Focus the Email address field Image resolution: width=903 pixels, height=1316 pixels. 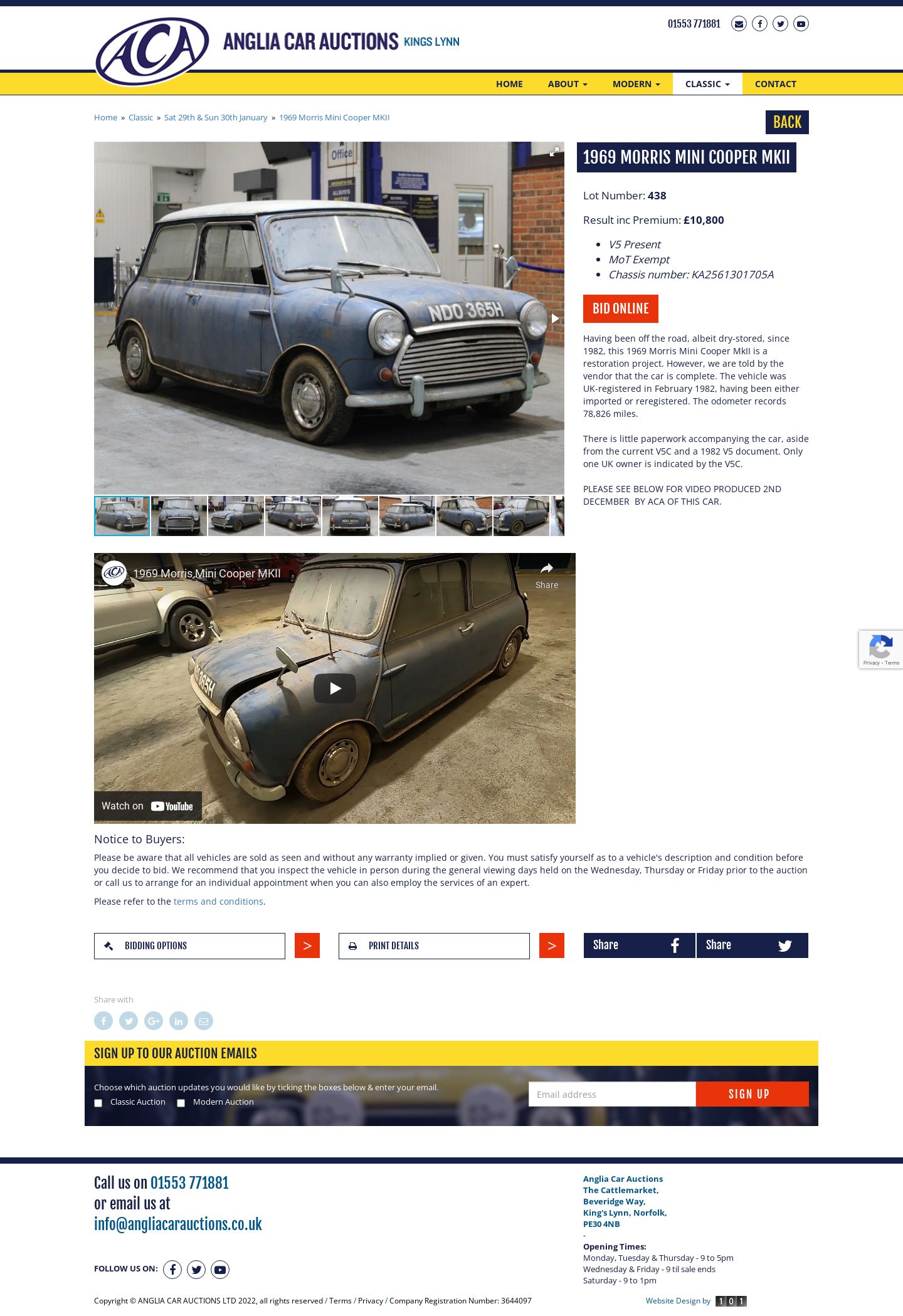pos(611,1095)
